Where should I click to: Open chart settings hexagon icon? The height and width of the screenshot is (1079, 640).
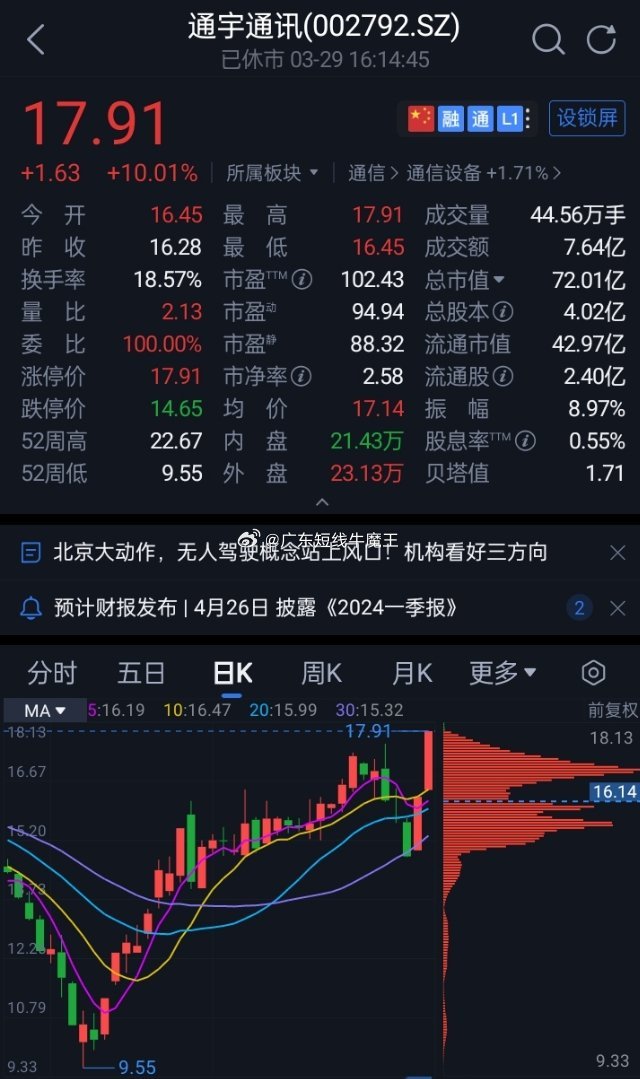point(593,672)
